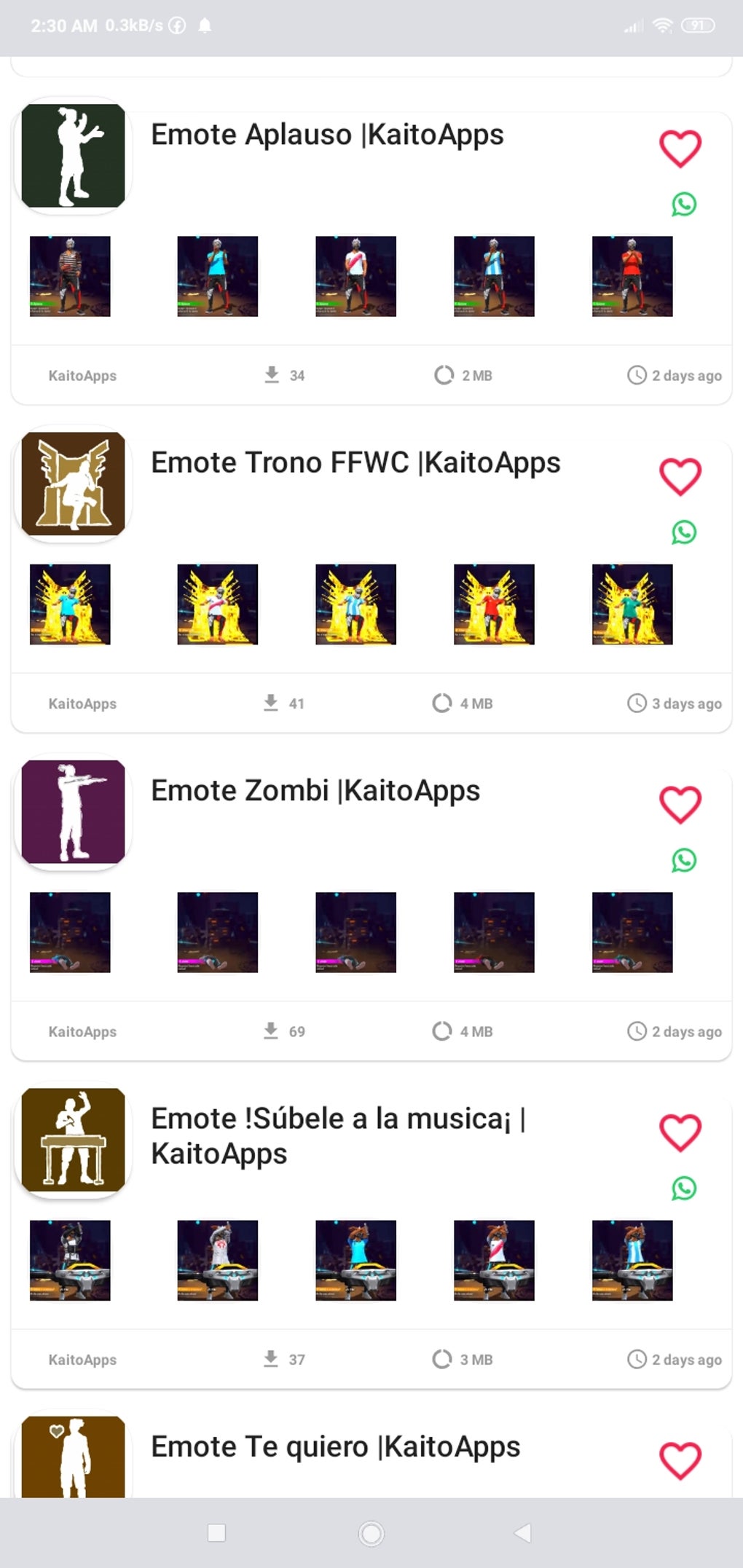
Task: Send Emote Zombi through WhatsApp
Action: [683, 861]
